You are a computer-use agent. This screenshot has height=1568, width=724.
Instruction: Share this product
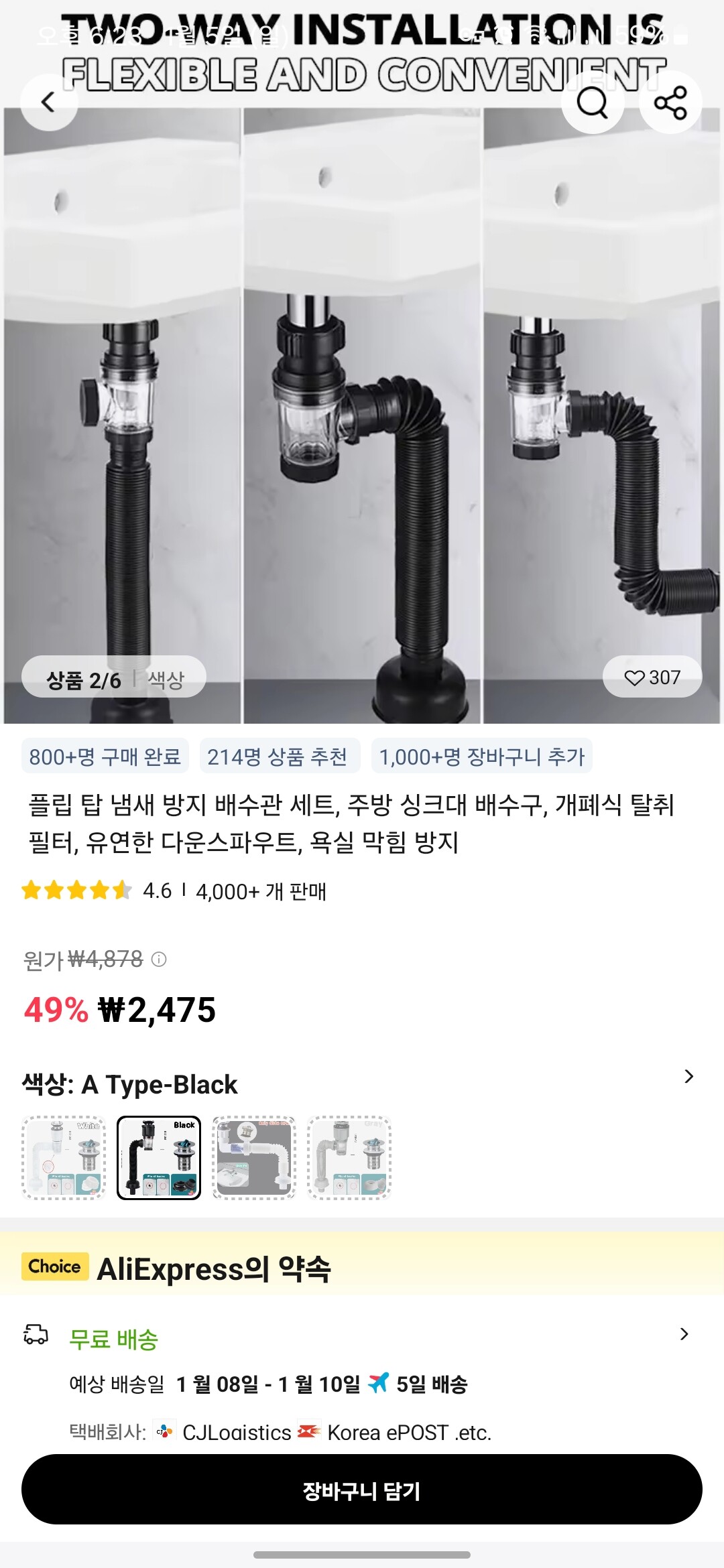point(670,103)
